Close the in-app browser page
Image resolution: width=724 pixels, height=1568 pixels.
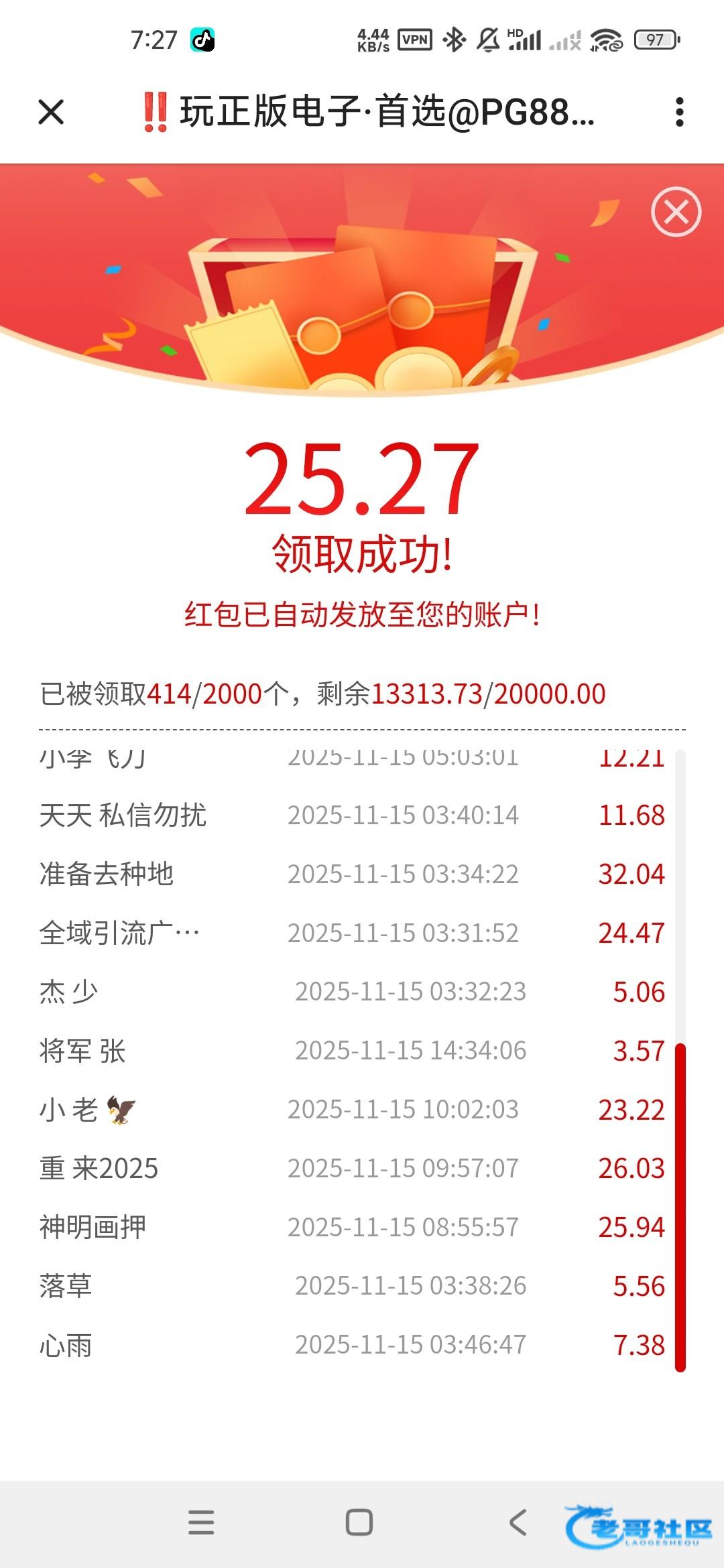(51, 112)
